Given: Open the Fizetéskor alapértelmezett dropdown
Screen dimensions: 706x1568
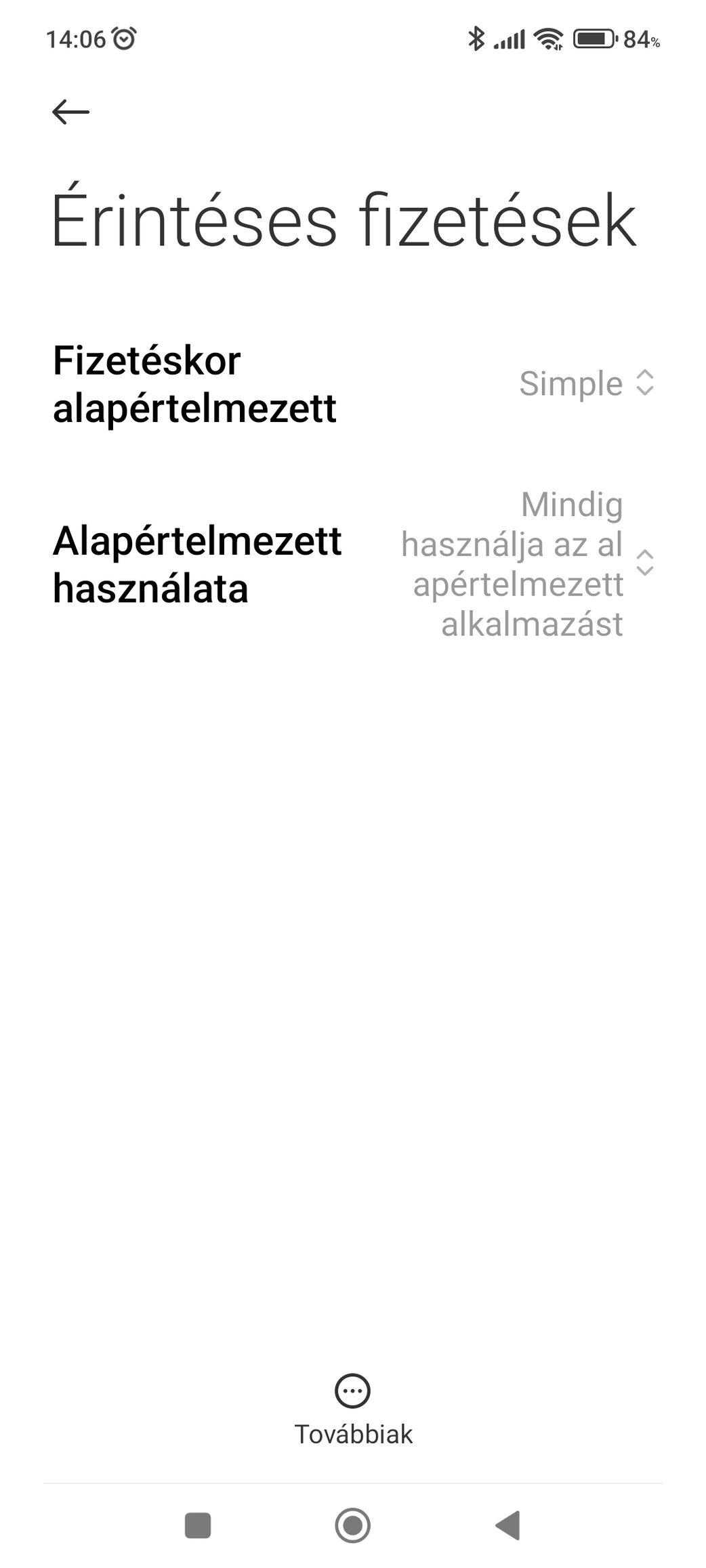Looking at the screenshot, I should [586, 383].
